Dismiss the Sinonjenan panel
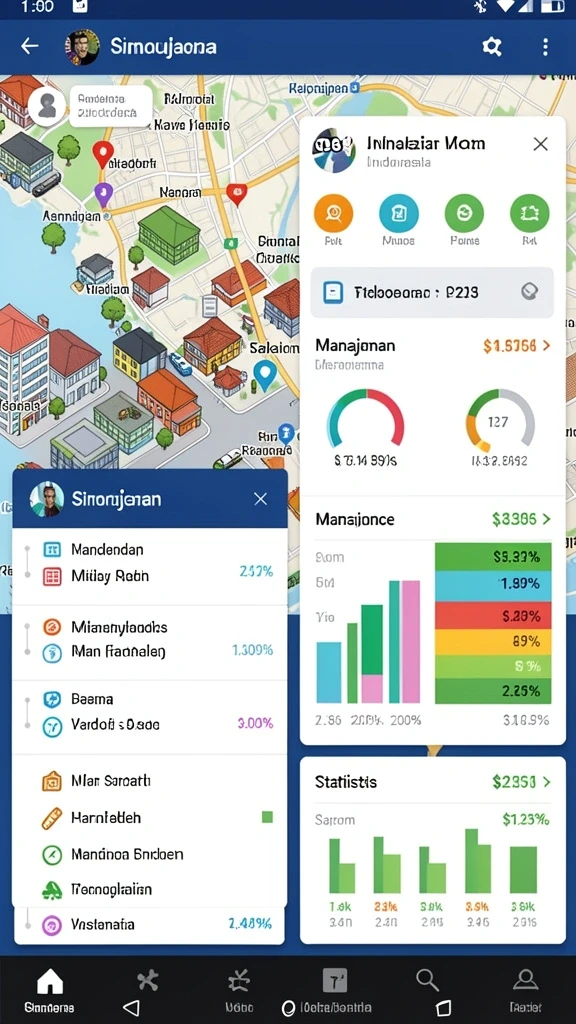Screen dimensions: 576x1024 261,500
